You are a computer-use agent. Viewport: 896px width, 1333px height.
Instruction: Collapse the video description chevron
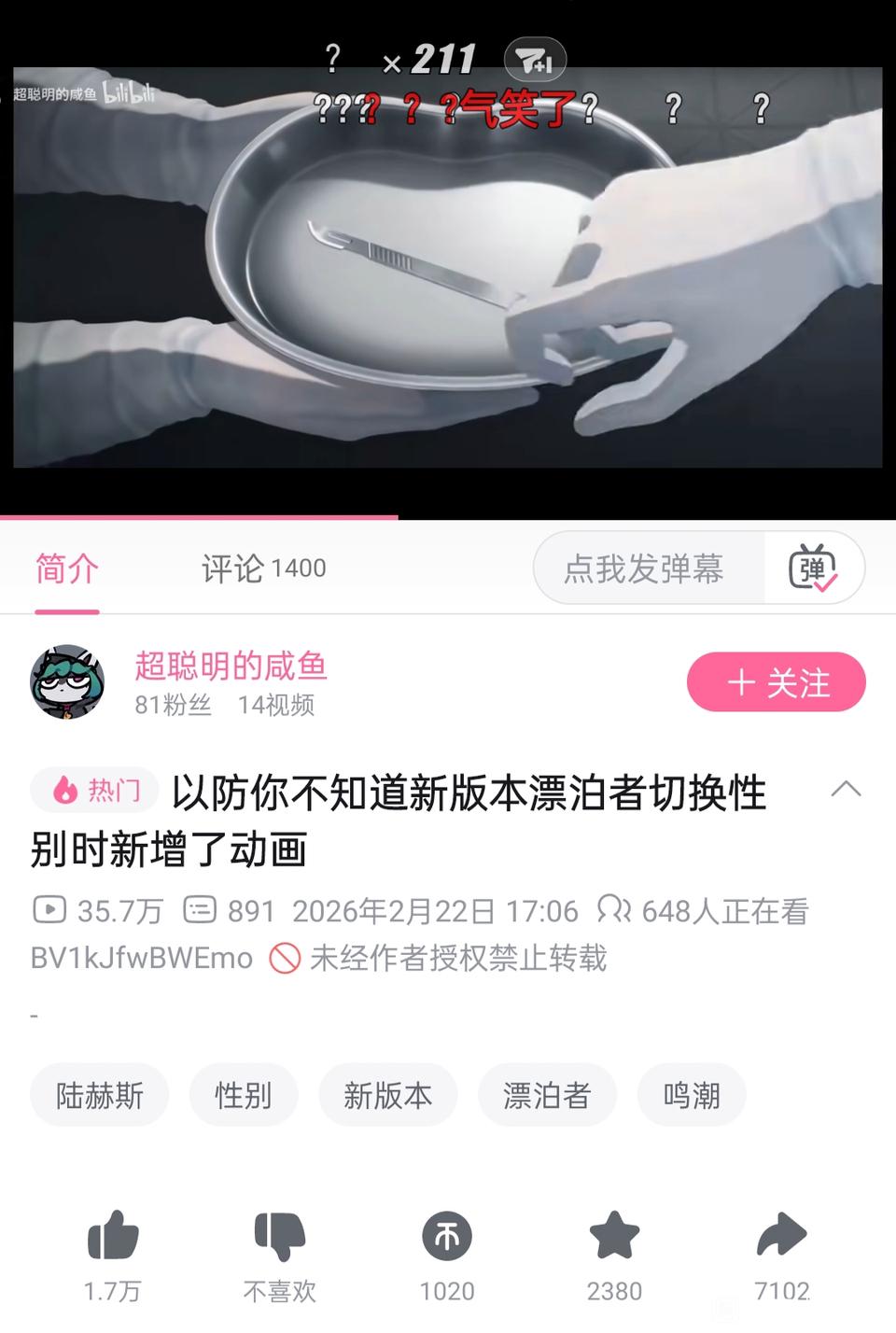845,790
